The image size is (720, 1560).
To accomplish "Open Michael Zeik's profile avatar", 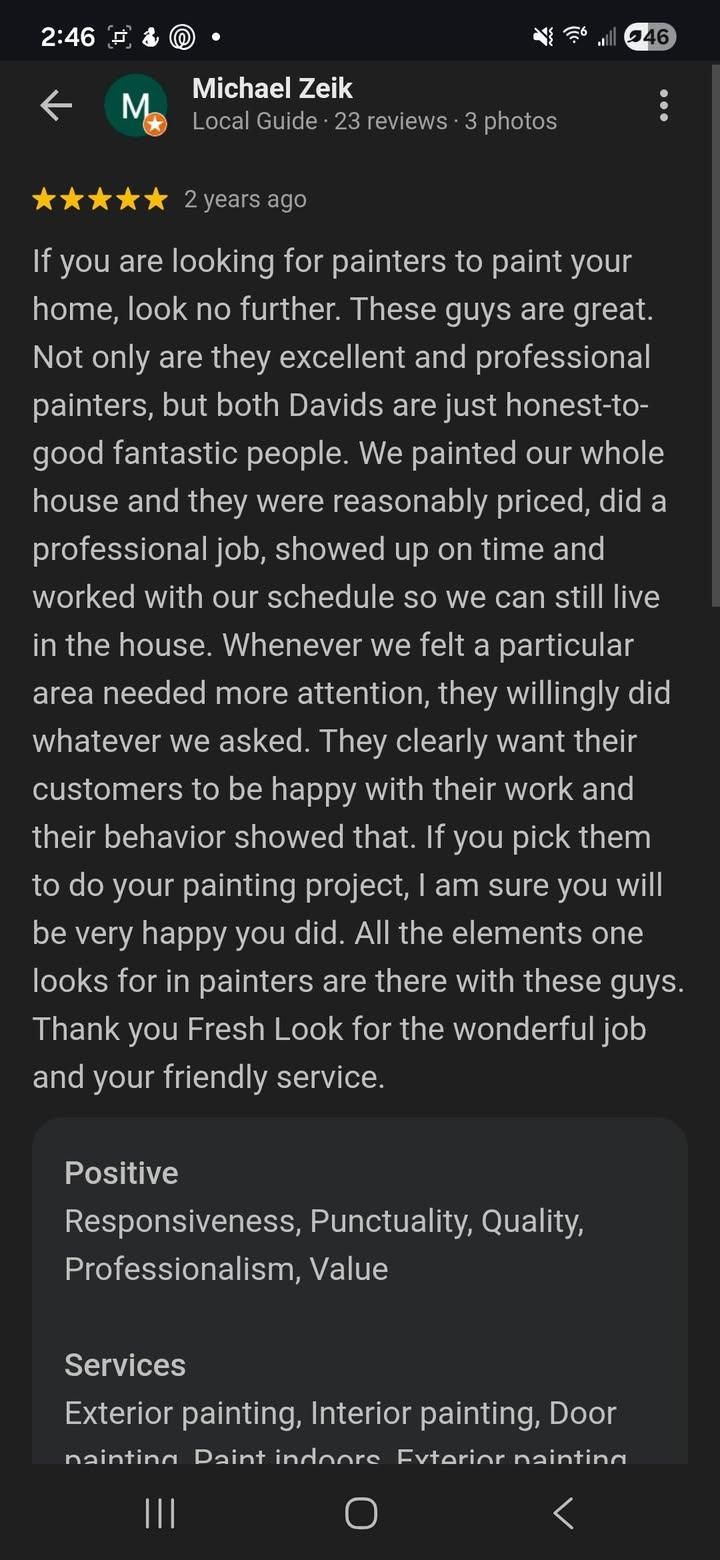I will click(x=137, y=104).
